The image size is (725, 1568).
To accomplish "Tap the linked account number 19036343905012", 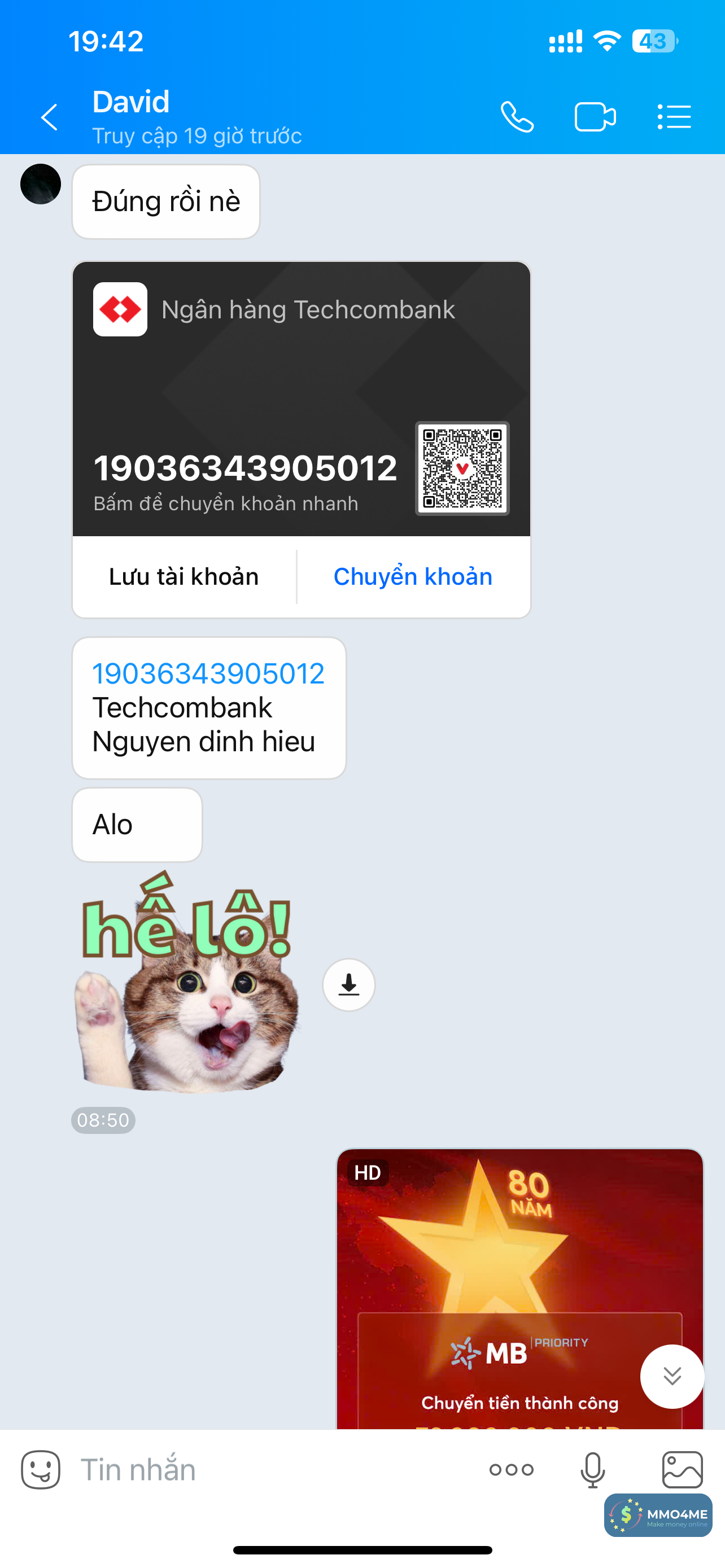I will coord(208,673).
